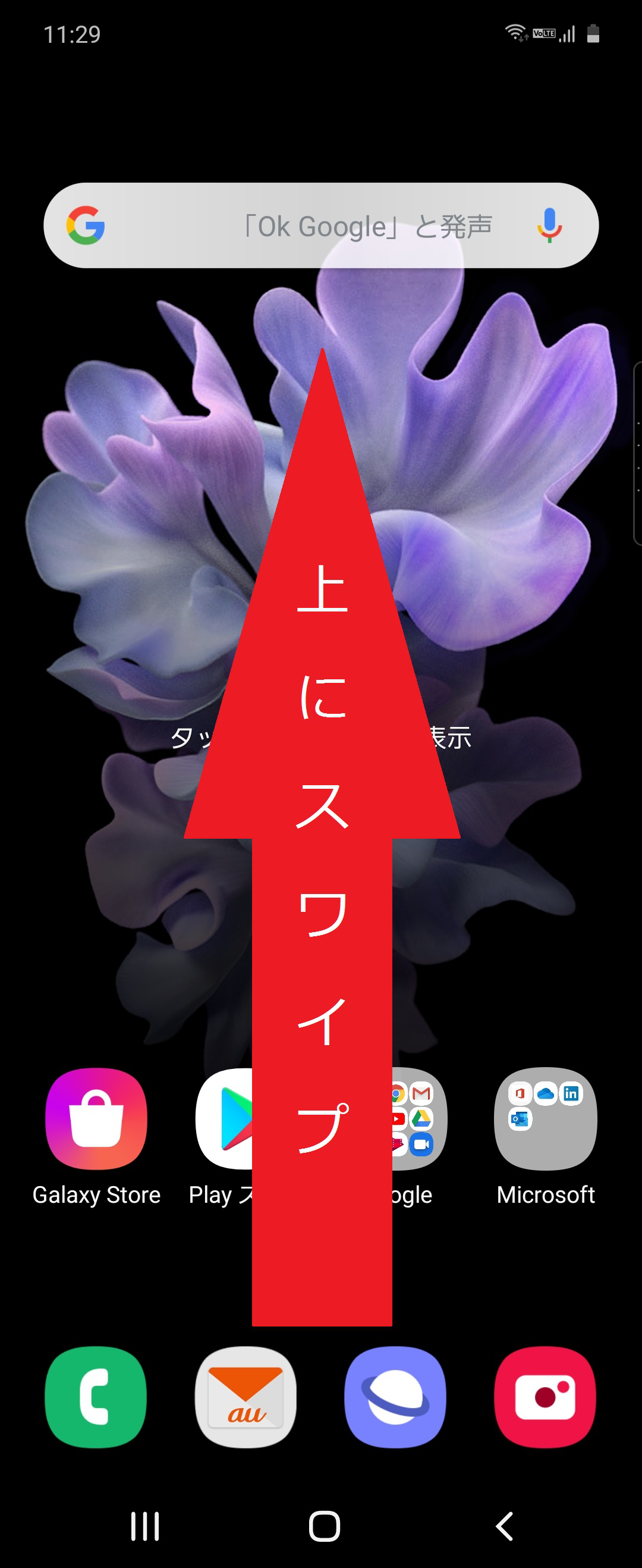Open the Play Store app
642x1568 pixels.
point(224,1119)
